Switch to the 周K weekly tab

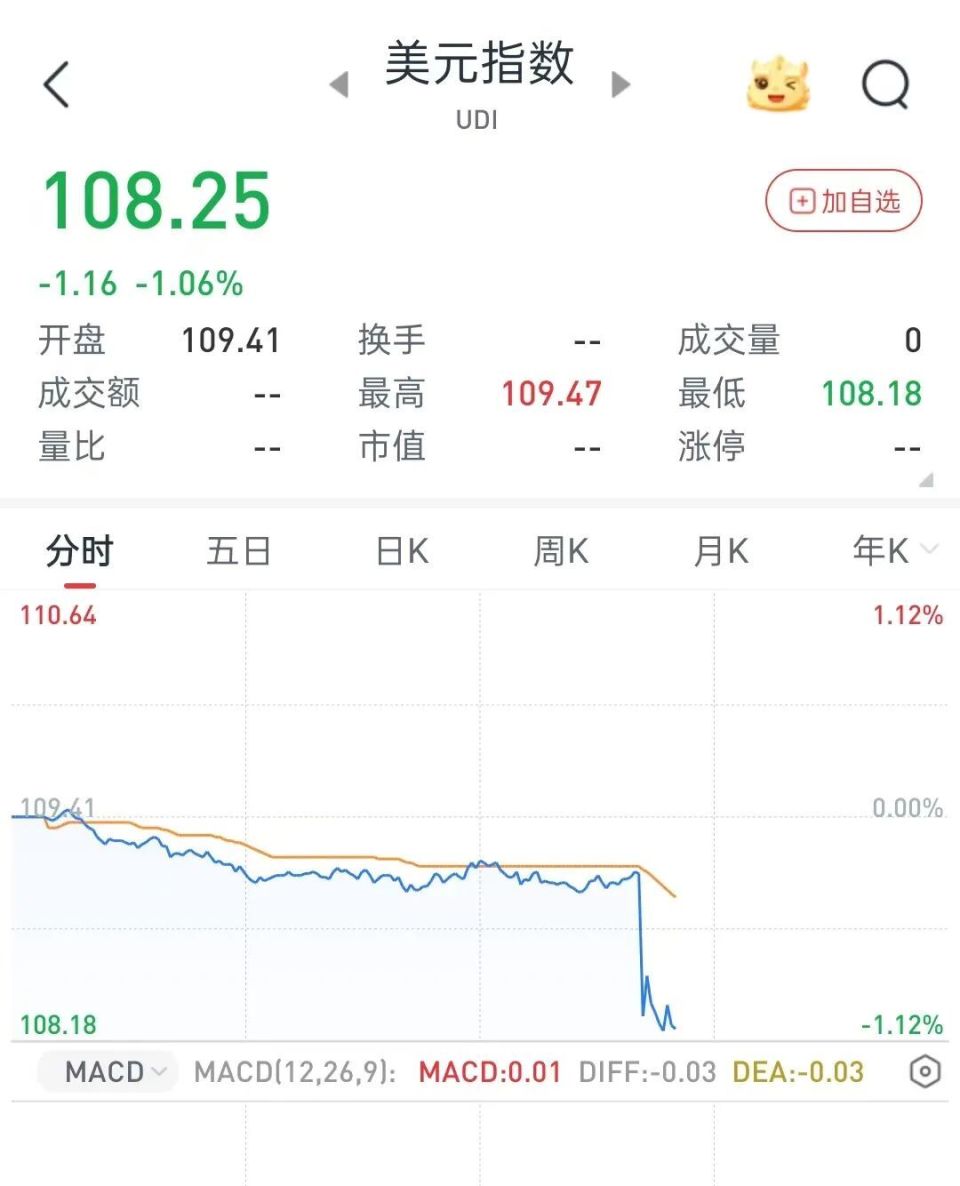click(x=560, y=551)
